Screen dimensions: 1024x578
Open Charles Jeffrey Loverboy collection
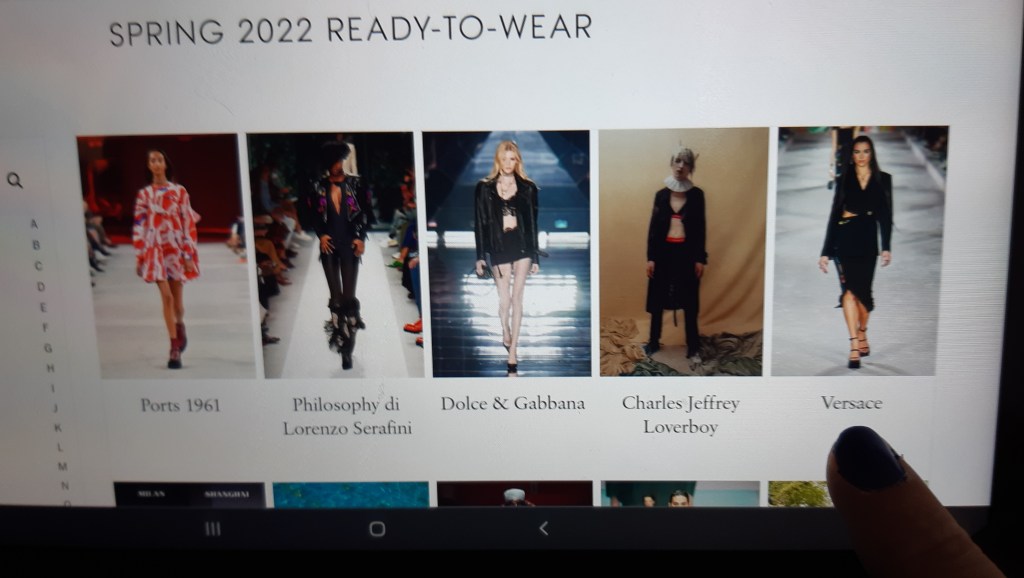pos(683,252)
